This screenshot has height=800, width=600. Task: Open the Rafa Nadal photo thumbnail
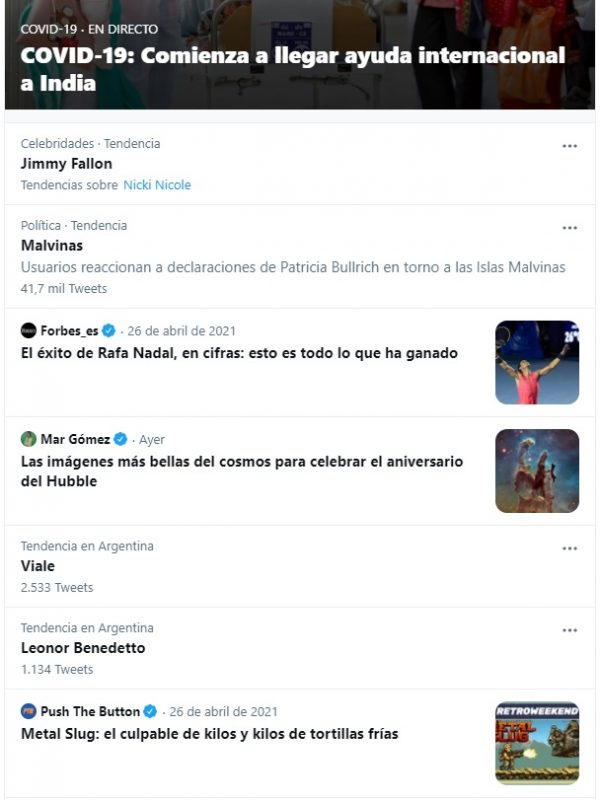[x=537, y=362]
